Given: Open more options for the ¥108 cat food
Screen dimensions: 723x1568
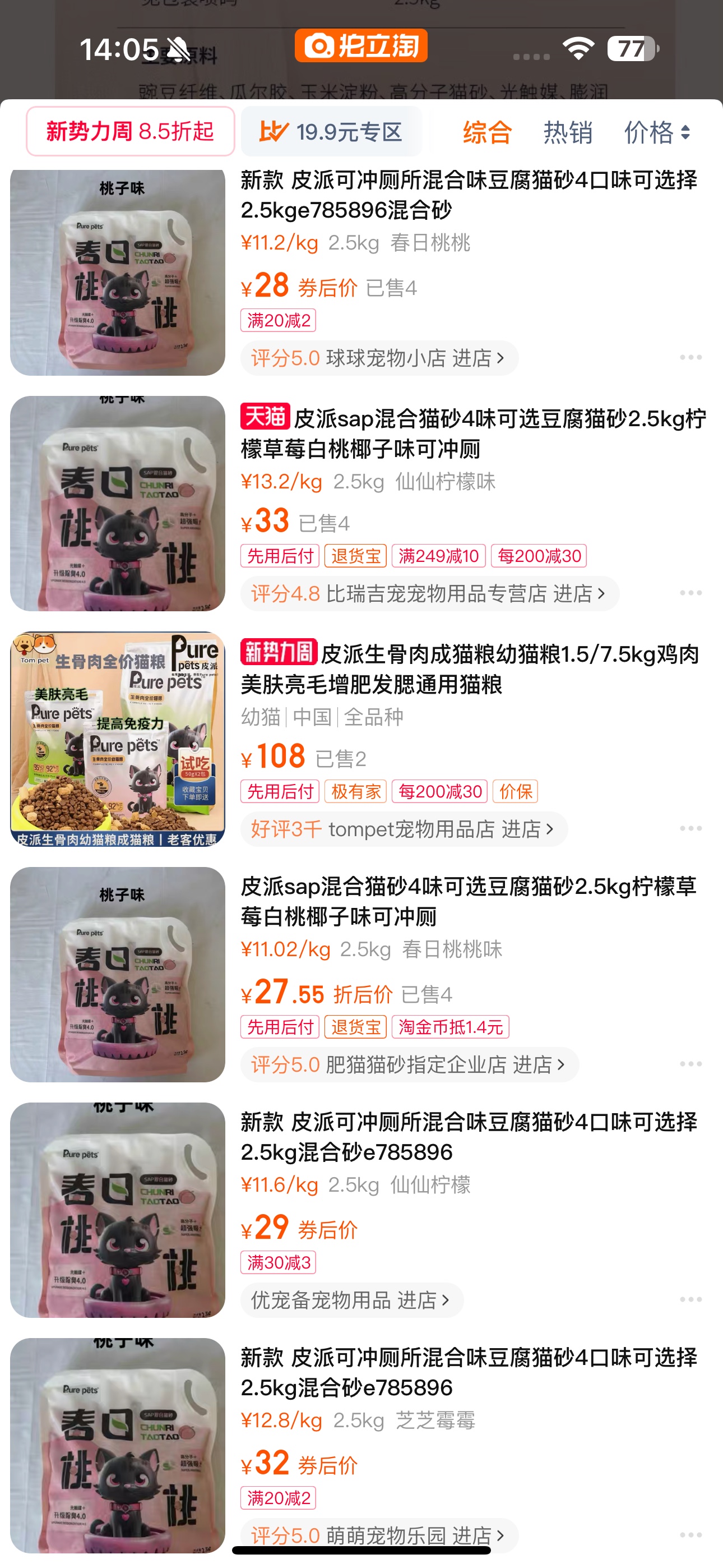Looking at the screenshot, I should tap(690, 828).
